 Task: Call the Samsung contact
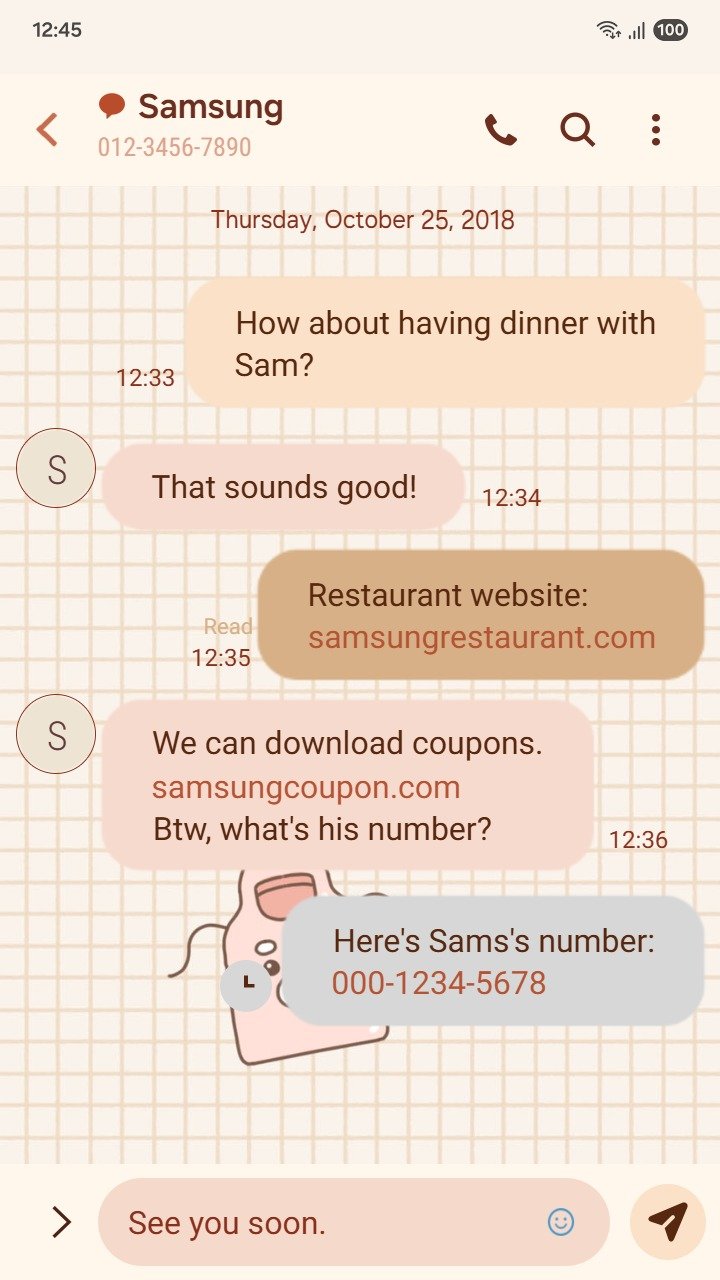(500, 130)
